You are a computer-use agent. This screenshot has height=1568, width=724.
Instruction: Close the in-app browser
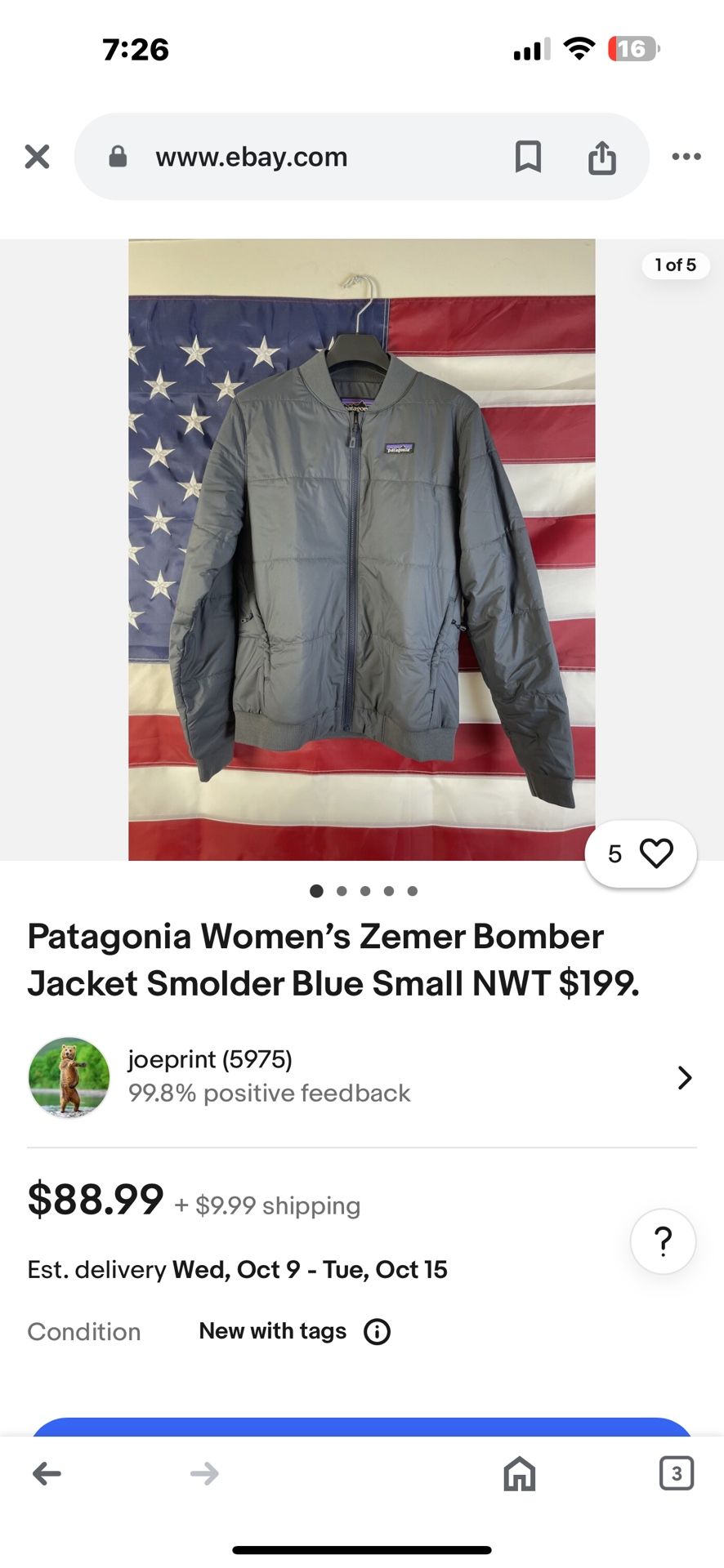(x=37, y=157)
